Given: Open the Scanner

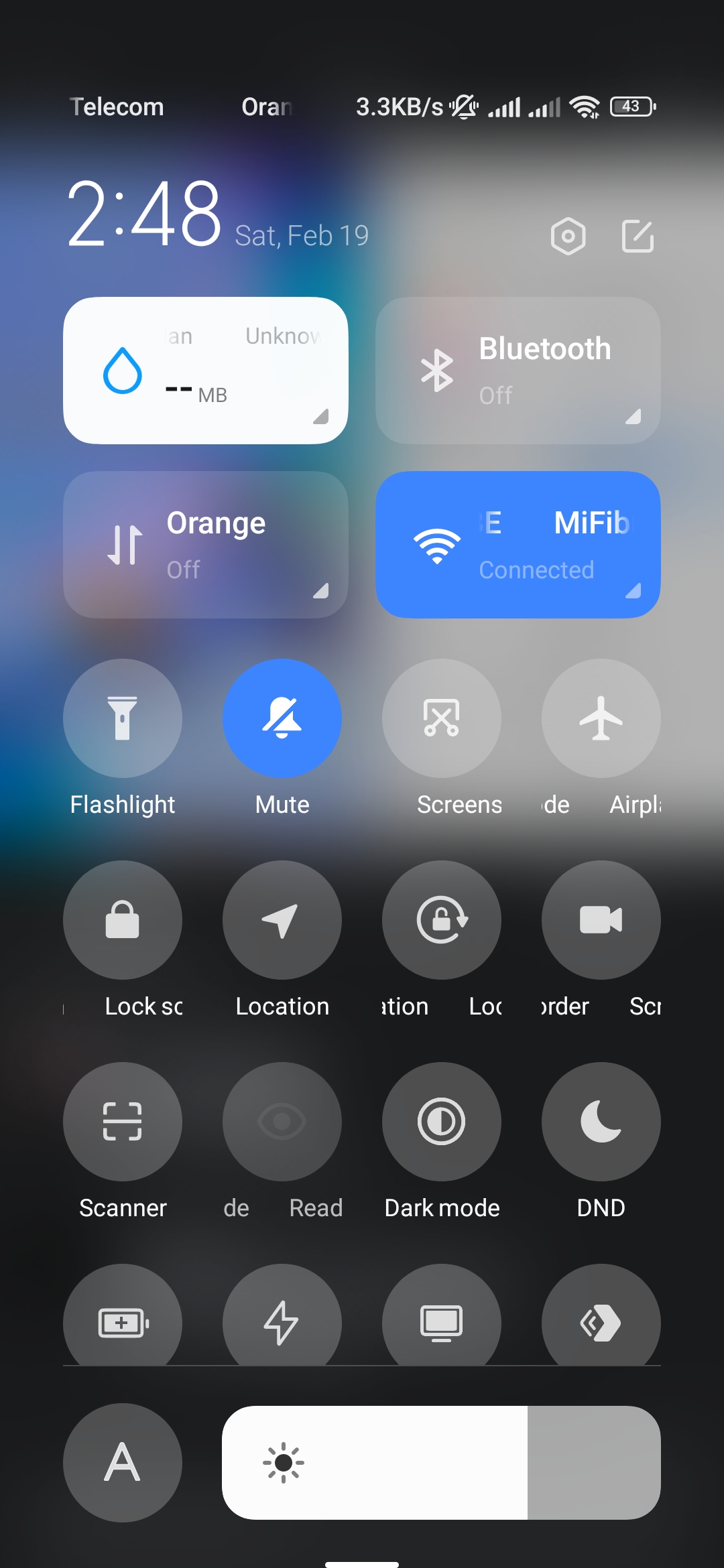Looking at the screenshot, I should click(123, 1122).
